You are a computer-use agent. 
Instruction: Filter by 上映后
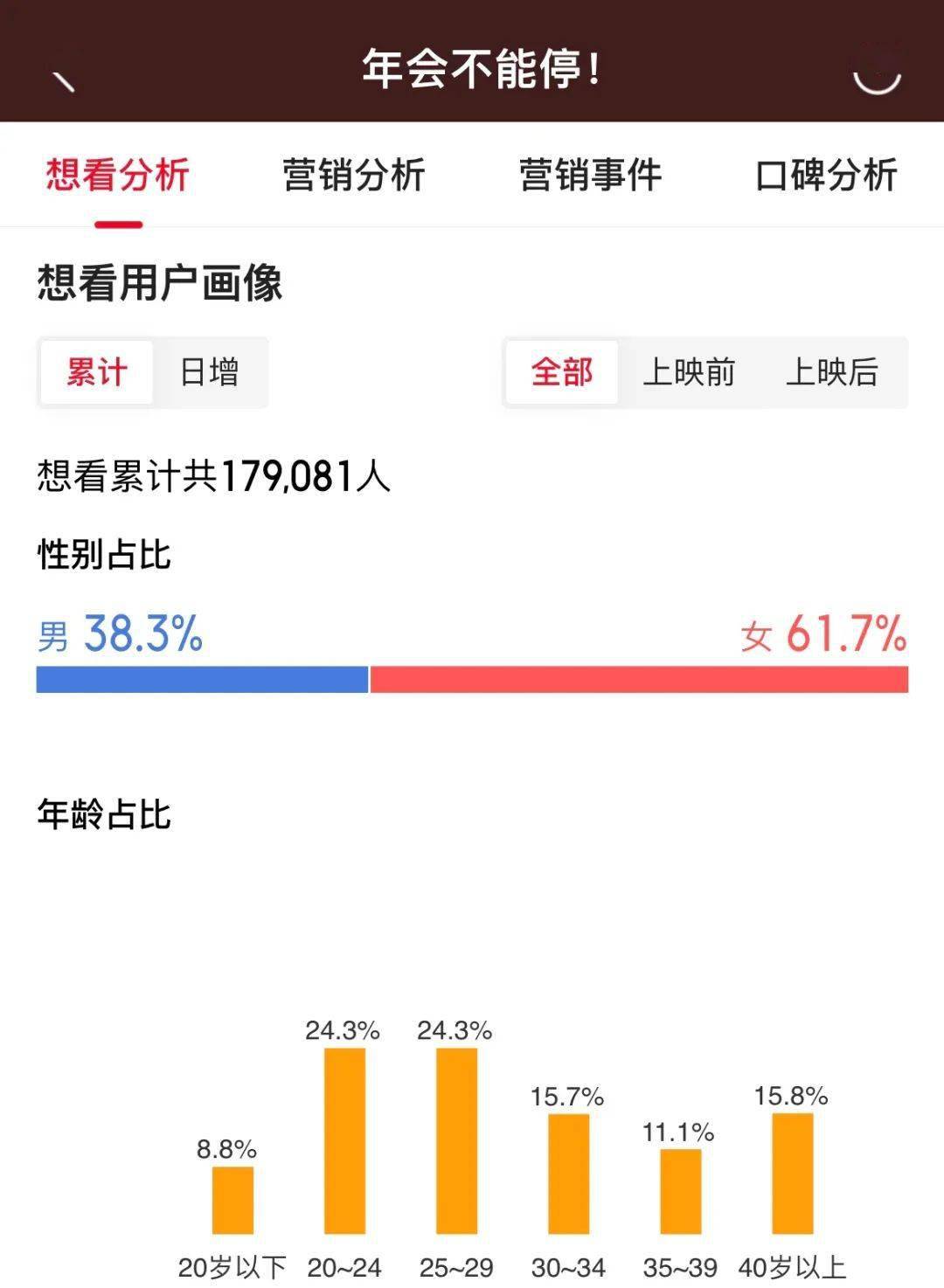point(832,372)
